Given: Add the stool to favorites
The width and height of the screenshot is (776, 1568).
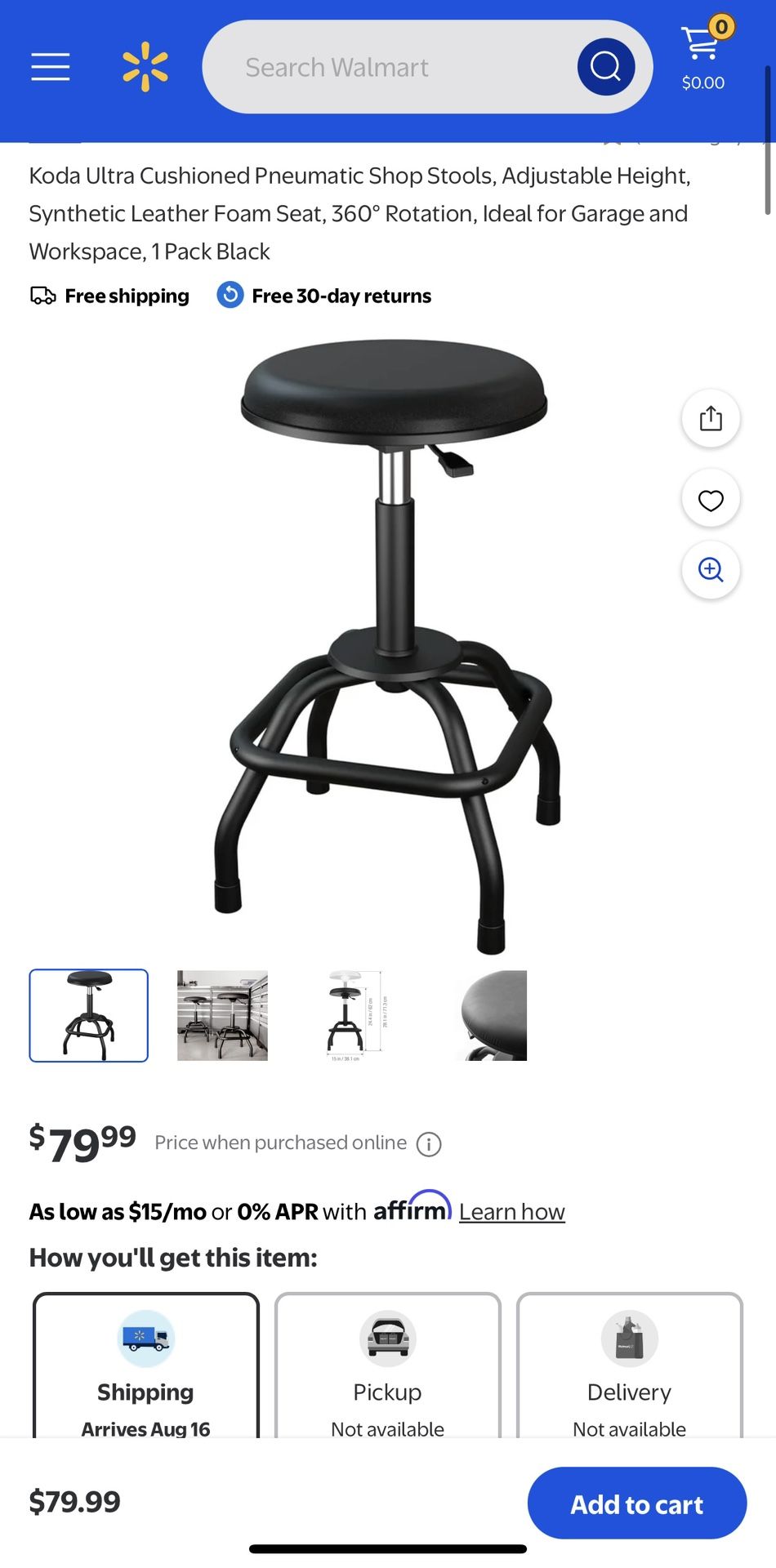Looking at the screenshot, I should click(711, 499).
